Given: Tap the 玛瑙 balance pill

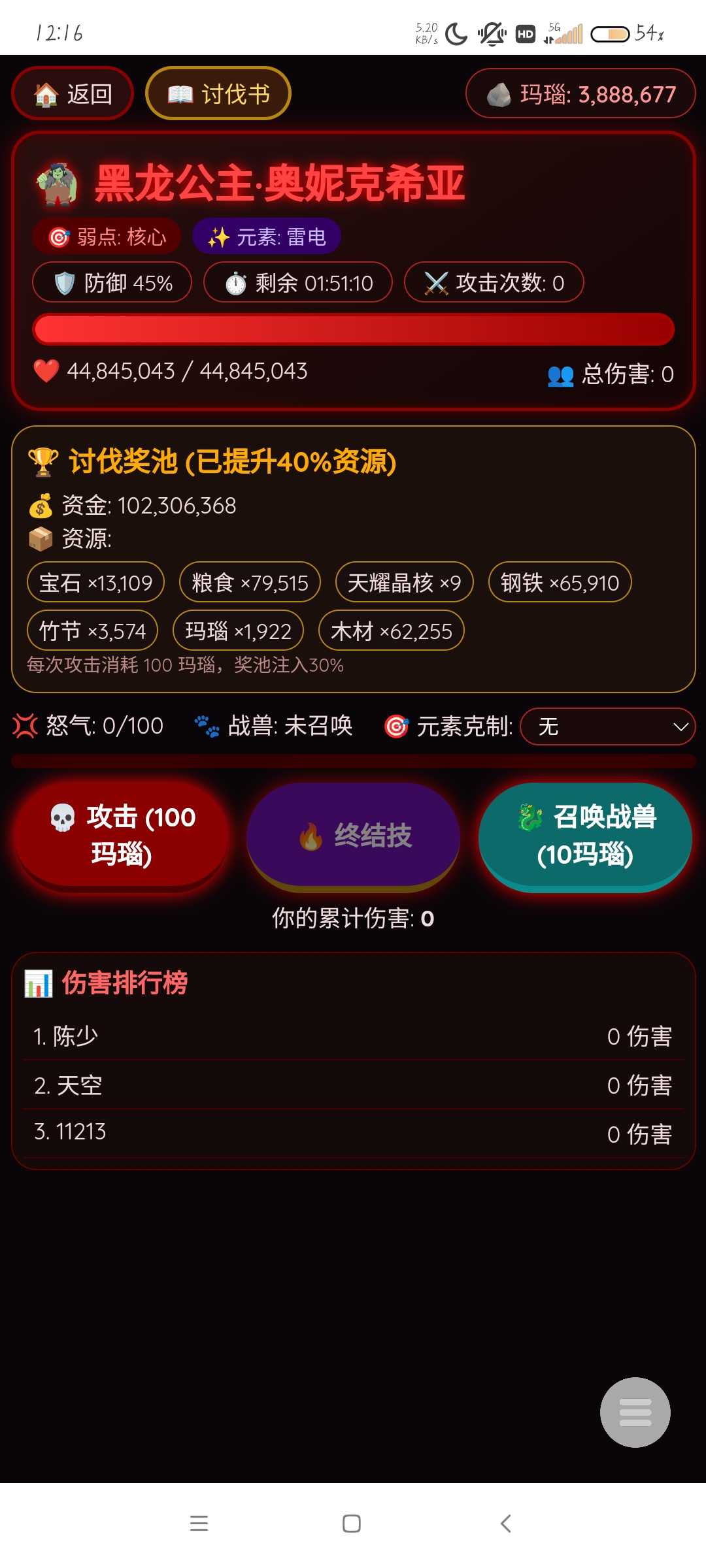Looking at the screenshot, I should click(x=580, y=94).
